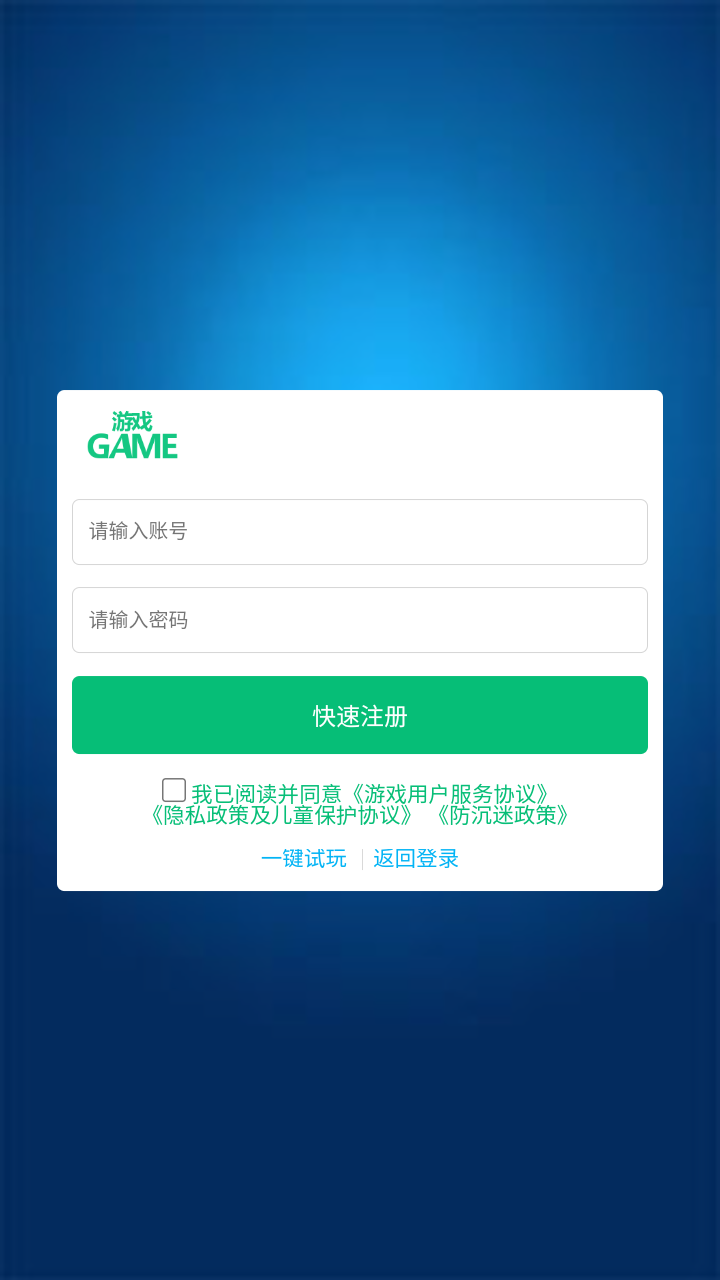Tap the account input field 请输入账号
Screen dimensions: 720x1280
click(360, 532)
